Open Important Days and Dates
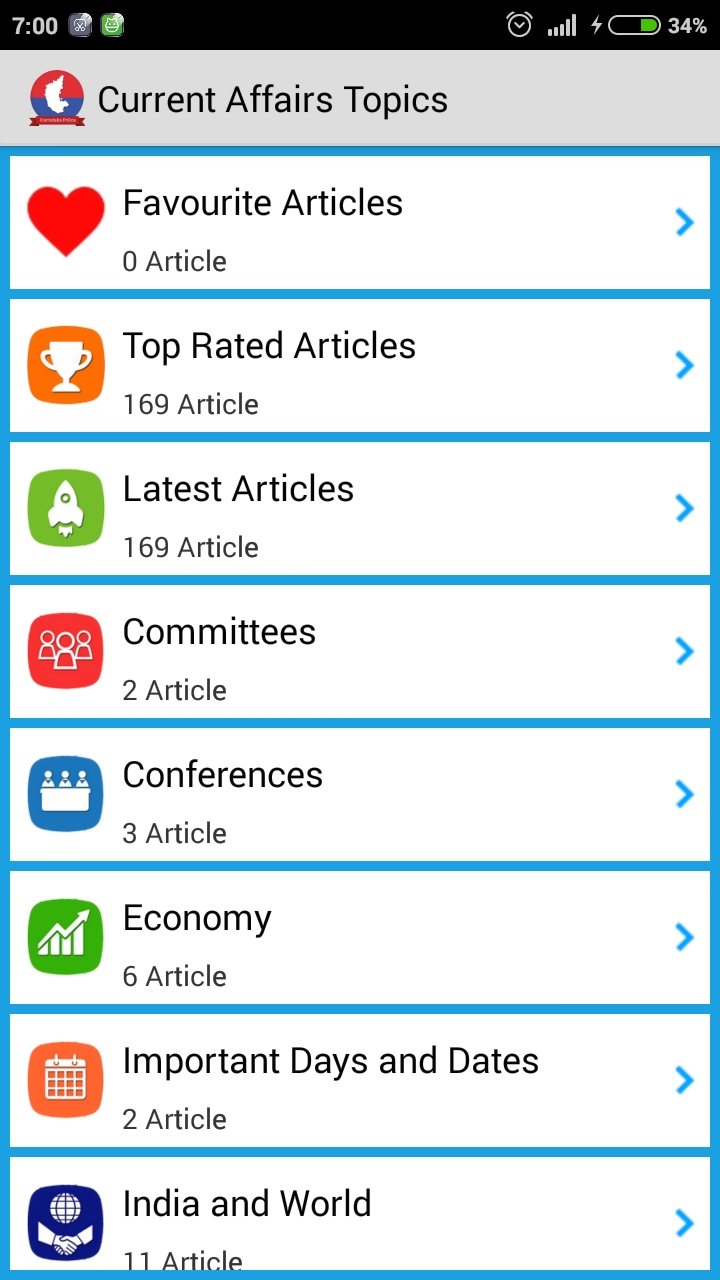Viewport: 720px width, 1280px height. [x=360, y=1080]
